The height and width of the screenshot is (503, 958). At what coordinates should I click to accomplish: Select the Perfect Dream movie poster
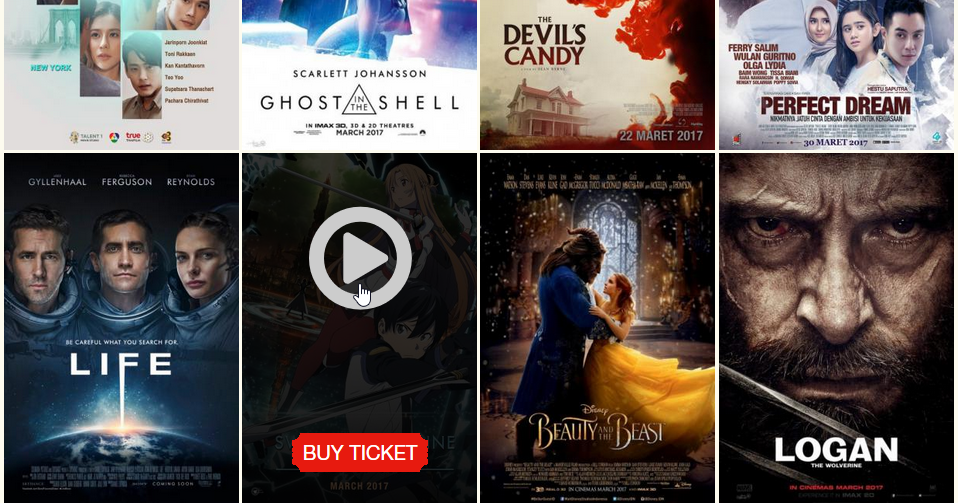(x=836, y=75)
